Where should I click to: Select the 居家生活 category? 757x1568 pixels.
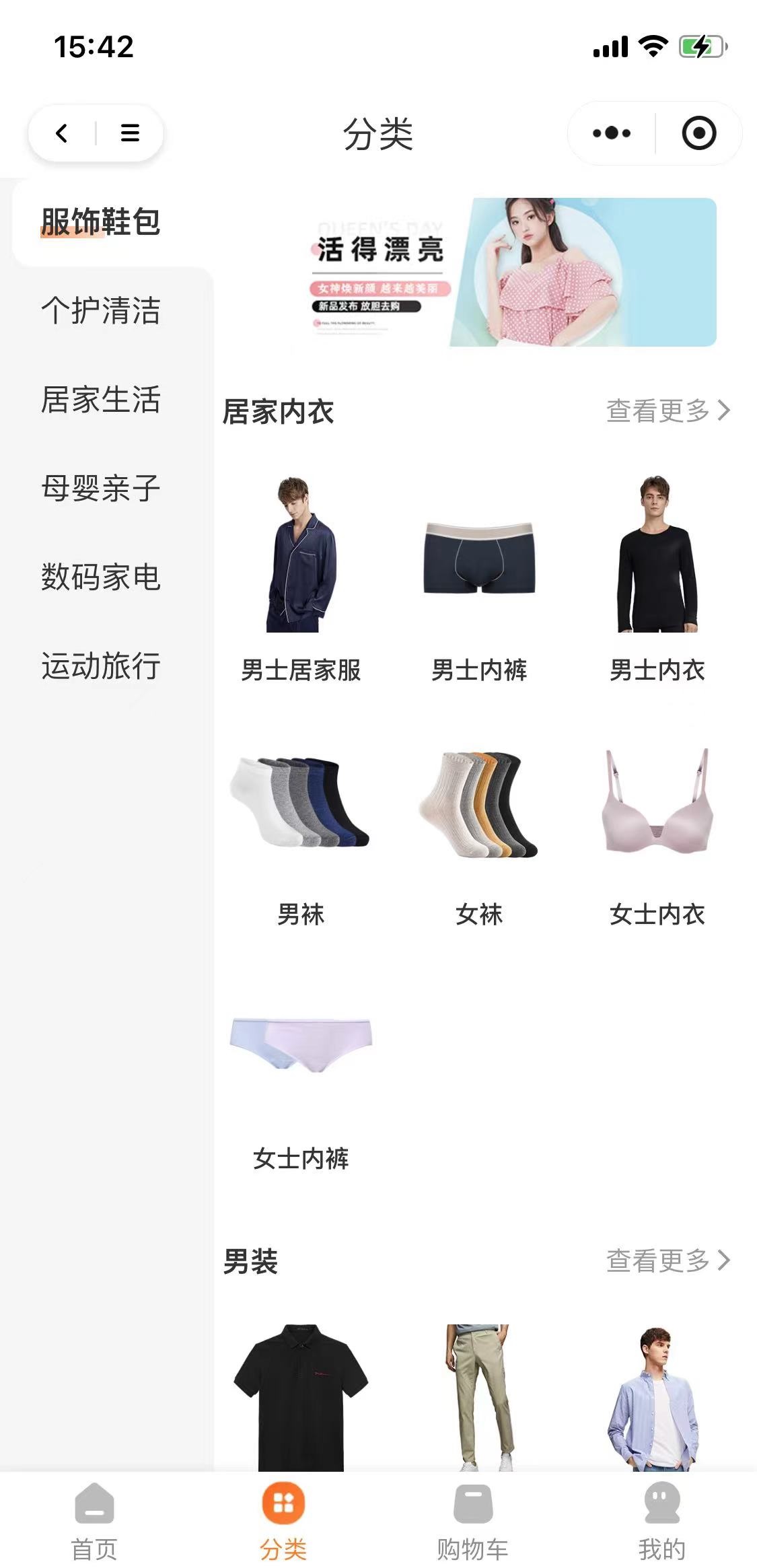[x=101, y=400]
